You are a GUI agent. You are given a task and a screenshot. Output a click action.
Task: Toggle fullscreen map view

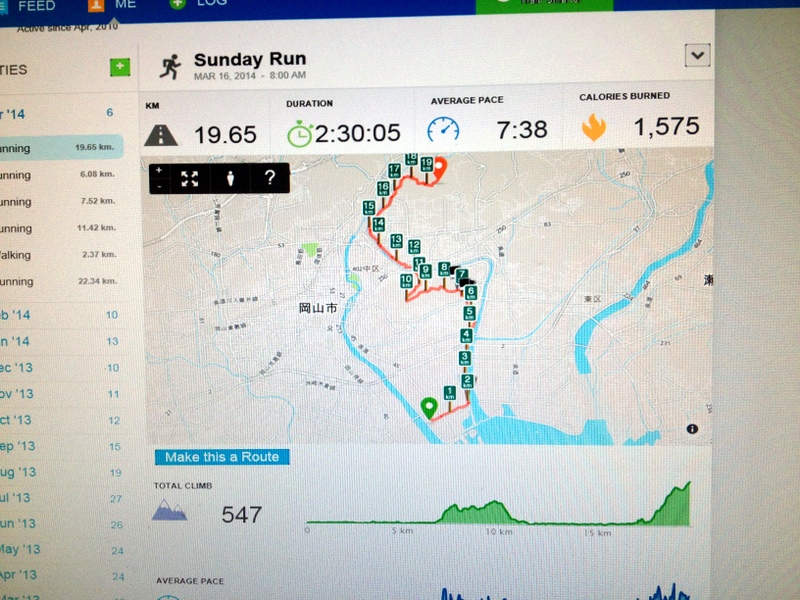click(x=190, y=179)
